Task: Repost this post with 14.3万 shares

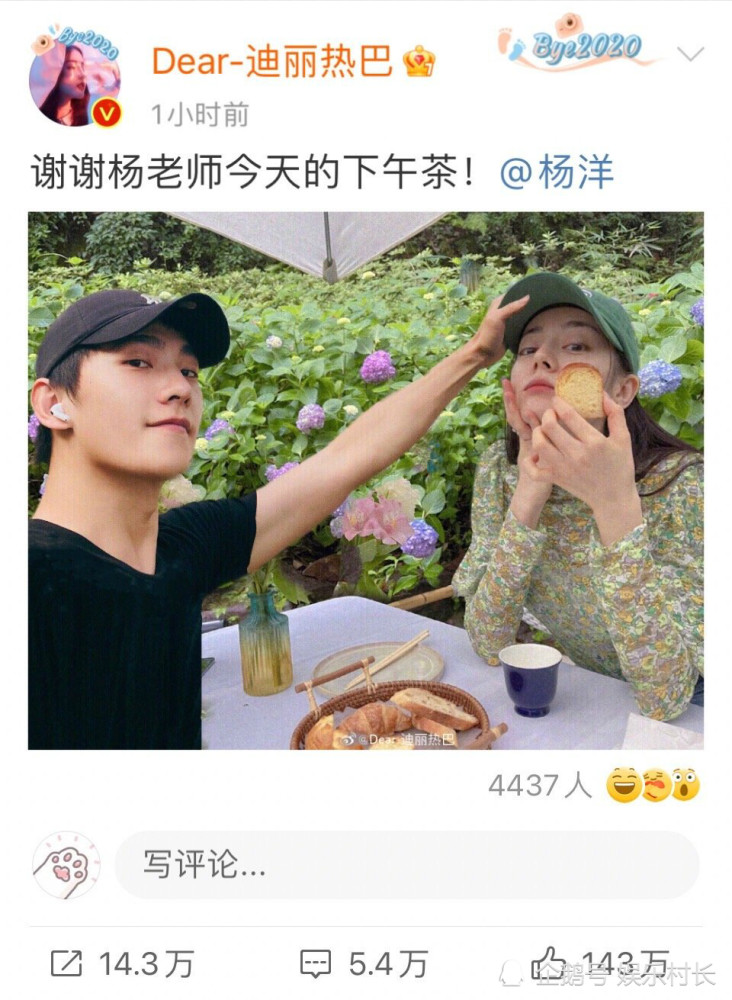Action: 122,964
